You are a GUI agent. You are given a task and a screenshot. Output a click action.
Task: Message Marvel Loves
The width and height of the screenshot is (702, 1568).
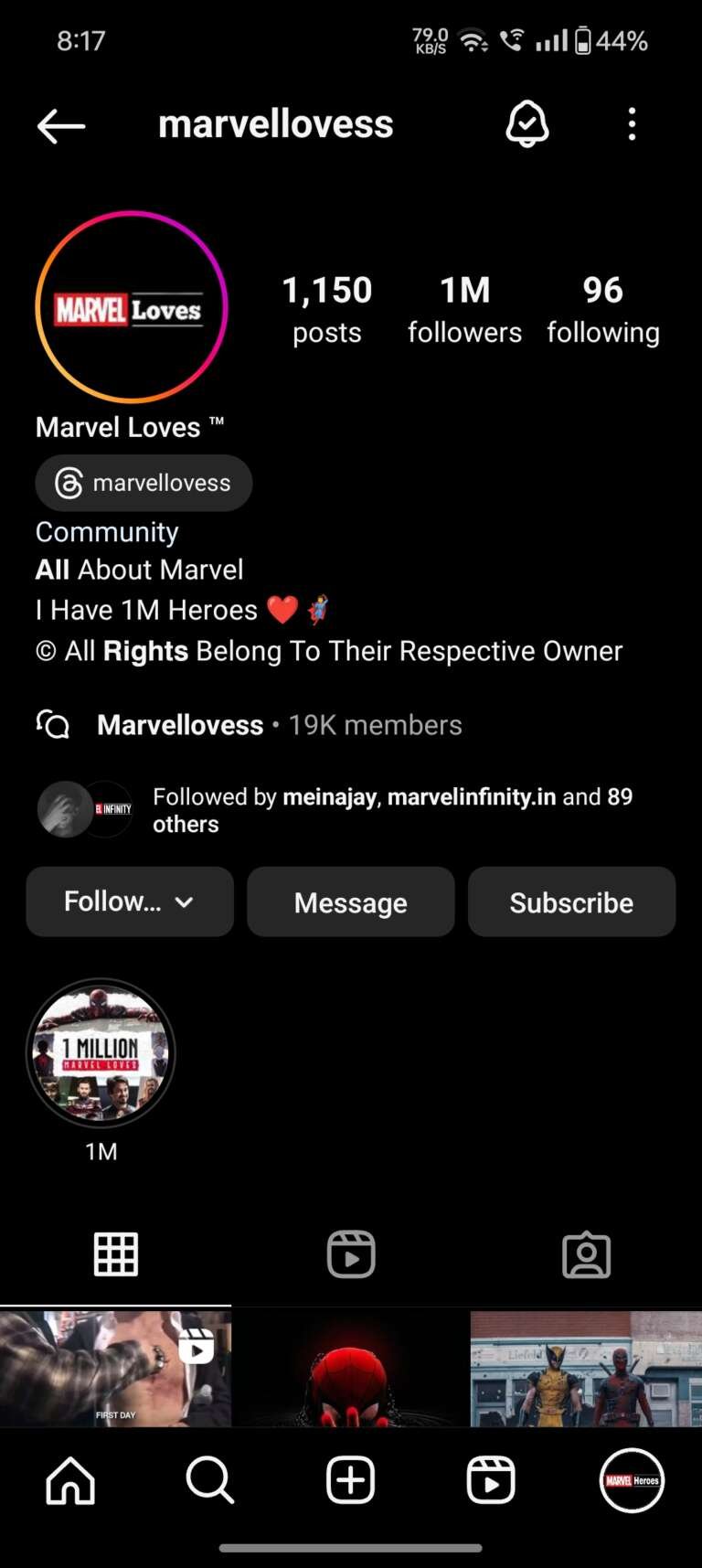pos(351,902)
